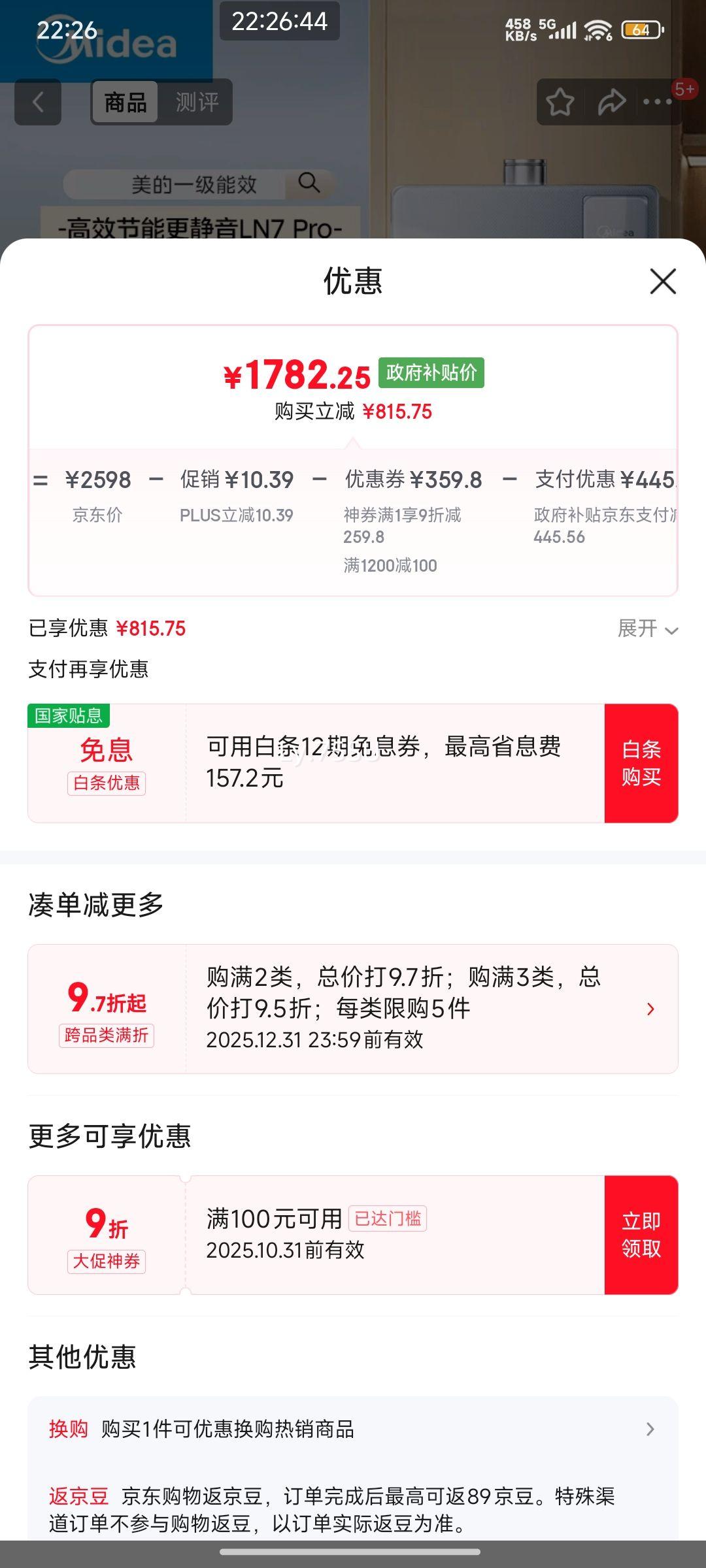Image resolution: width=706 pixels, height=1568 pixels.
Task: Tap the favorite star icon
Action: (x=559, y=103)
